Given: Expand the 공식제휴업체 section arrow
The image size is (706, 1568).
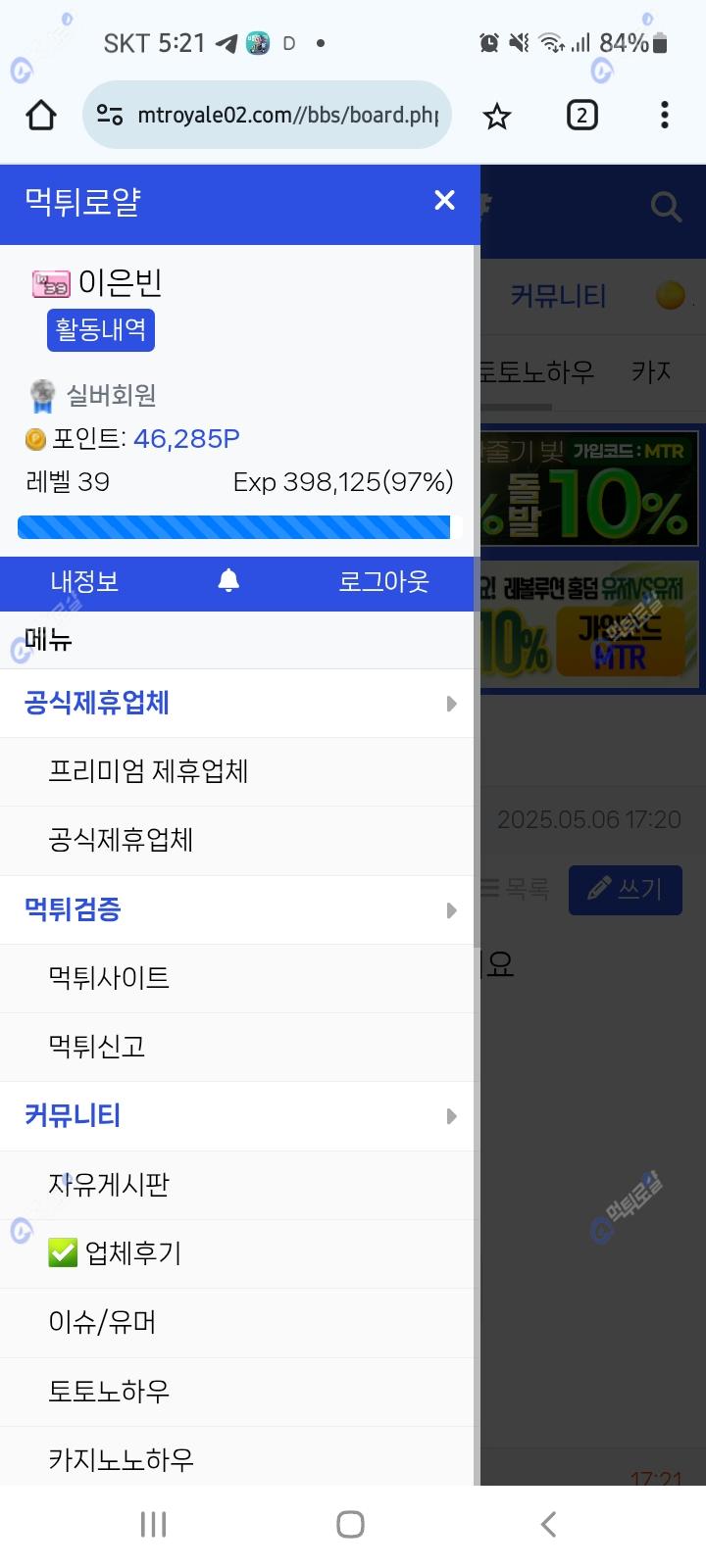Looking at the screenshot, I should click(x=451, y=704).
